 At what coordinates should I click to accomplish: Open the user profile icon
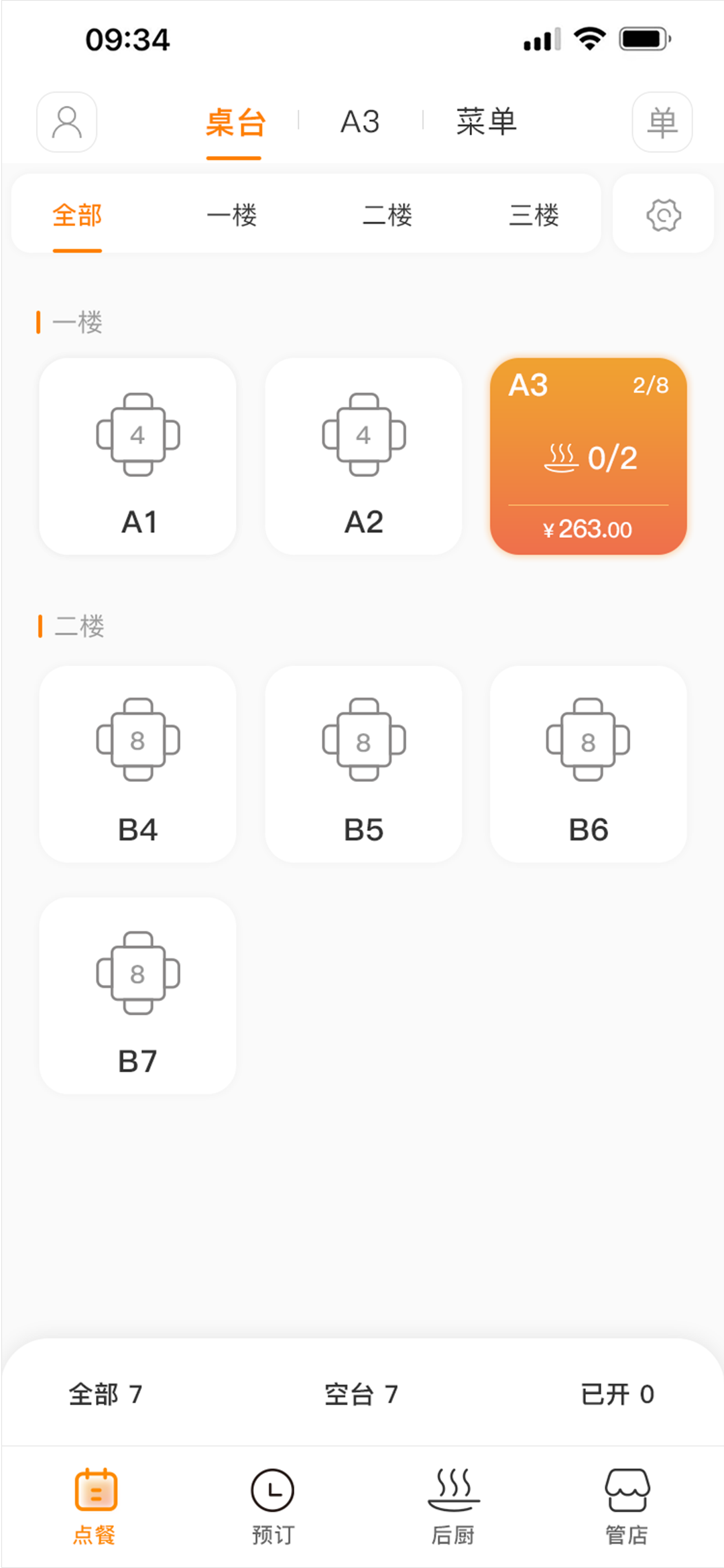pyautogui.click(x=66, y=122)
